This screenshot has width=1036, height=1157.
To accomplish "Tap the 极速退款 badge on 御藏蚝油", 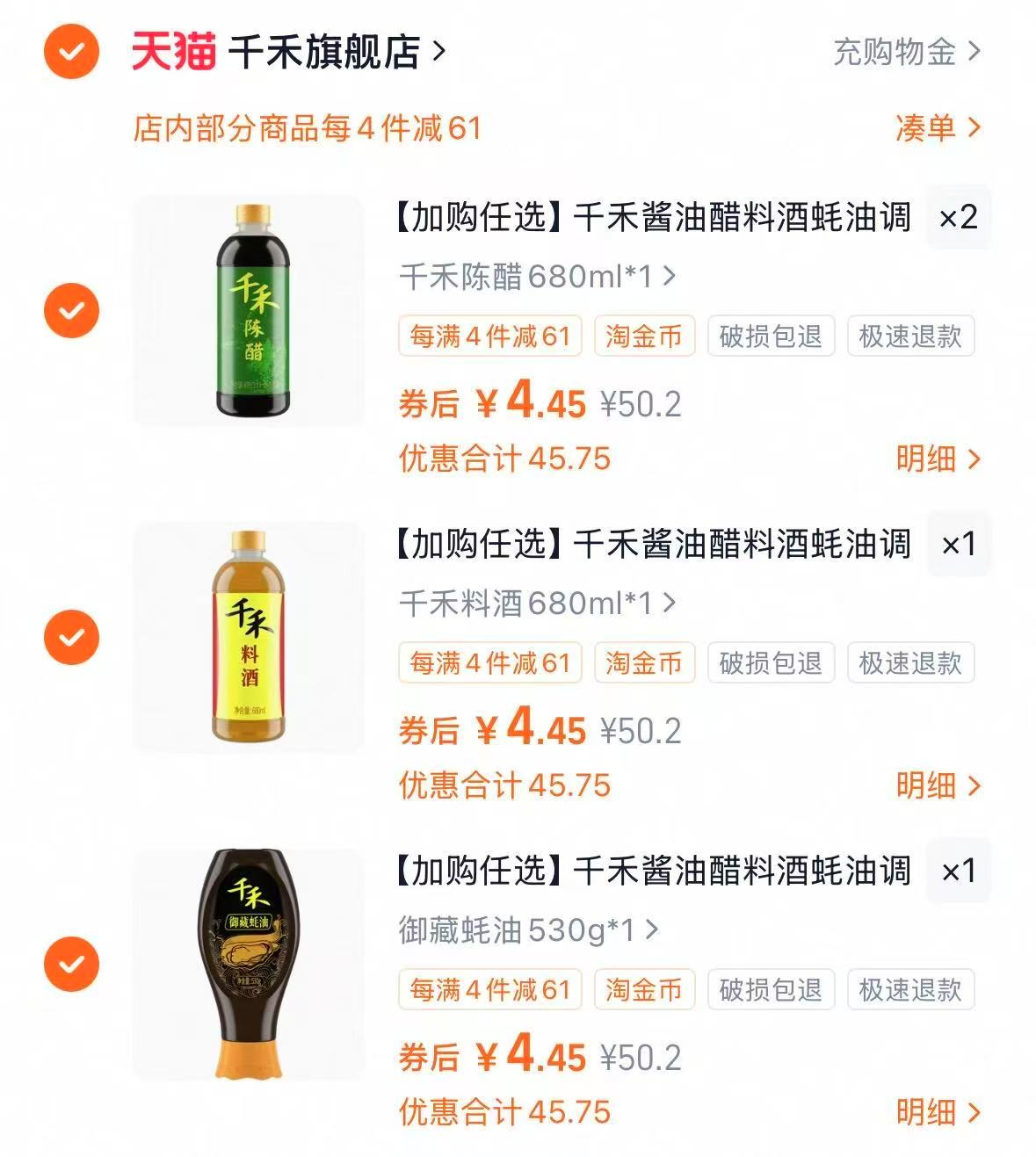I will click(x=909, y=990).
